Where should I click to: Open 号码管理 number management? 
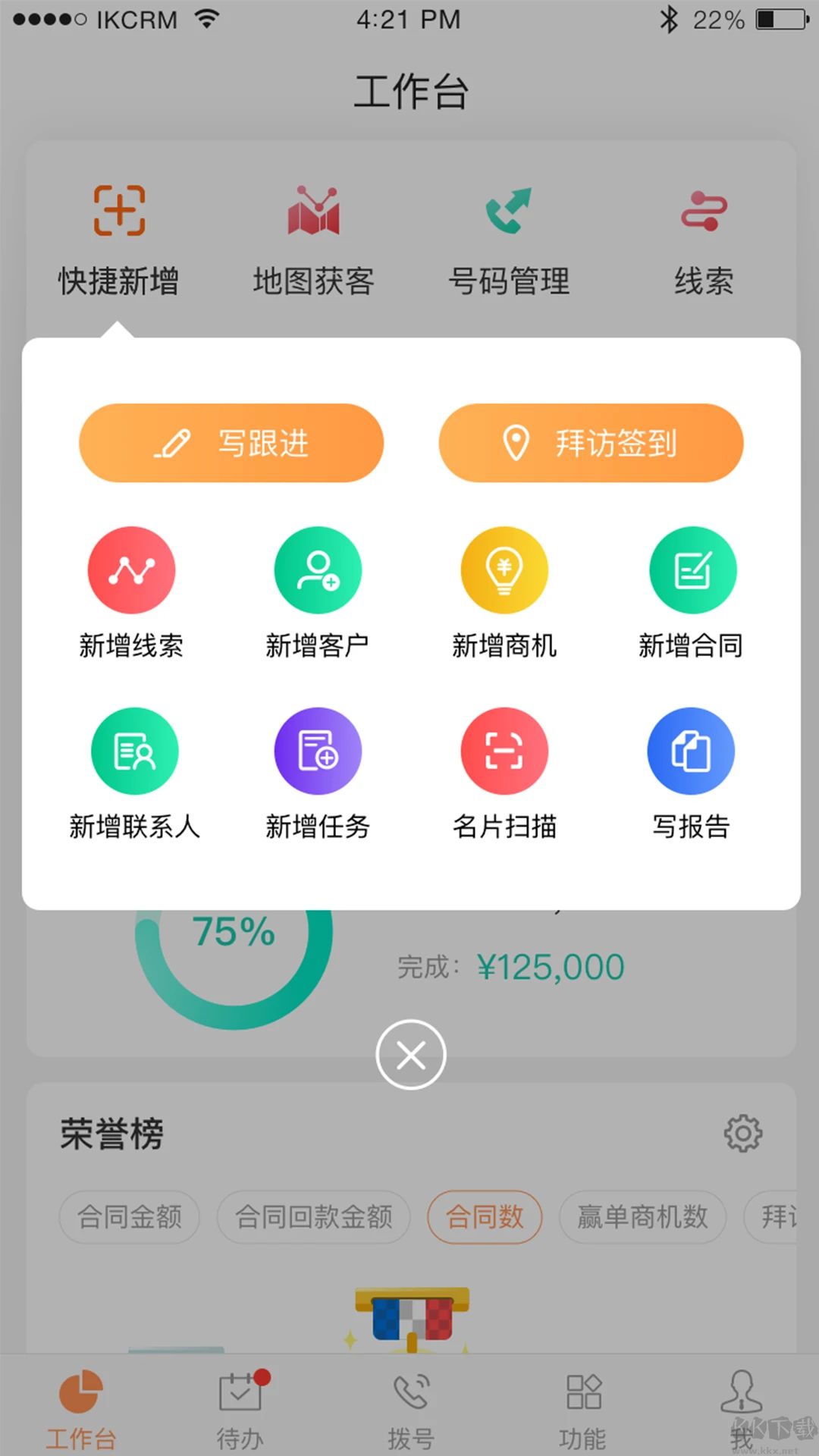click(507, 227)
